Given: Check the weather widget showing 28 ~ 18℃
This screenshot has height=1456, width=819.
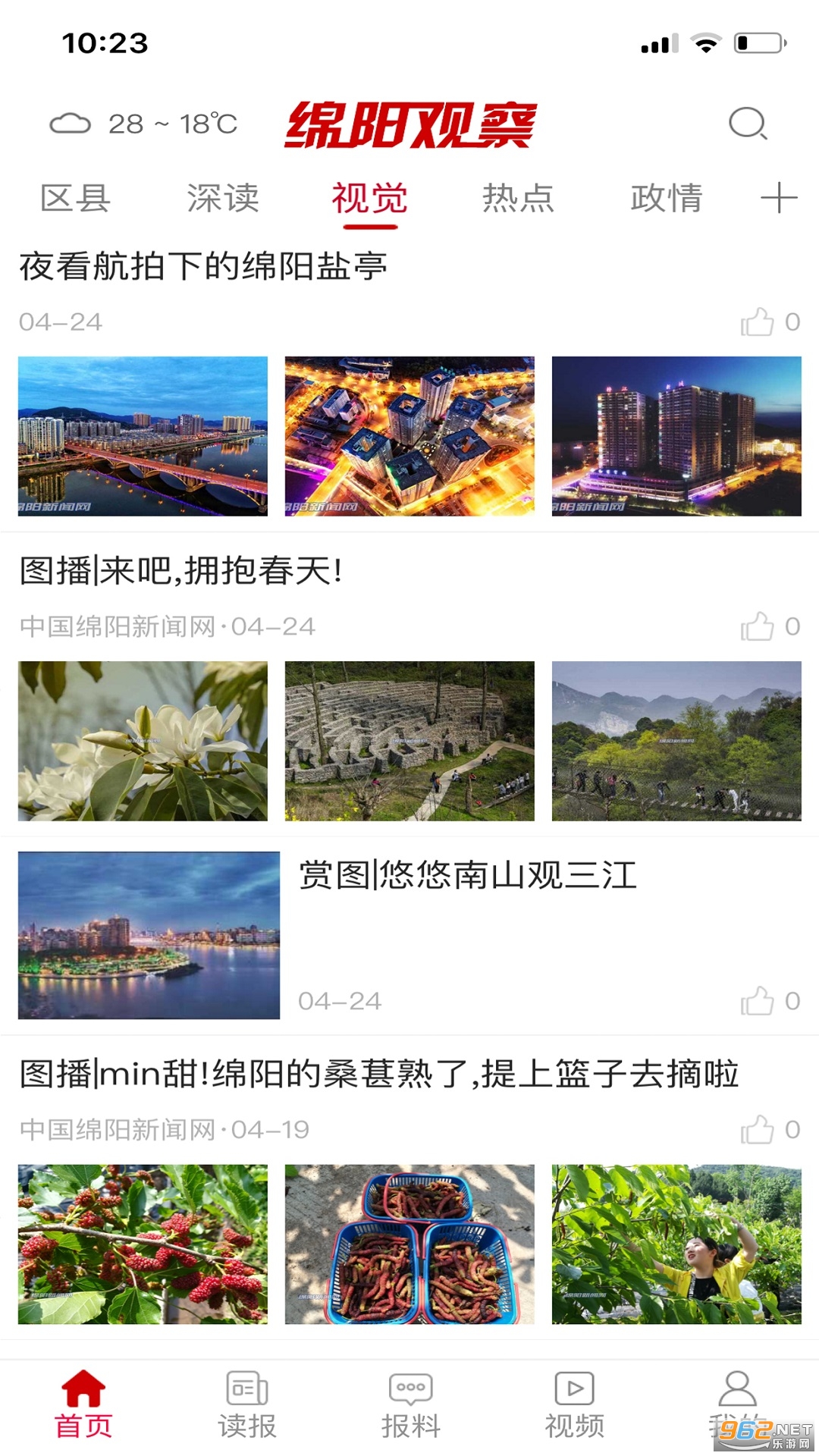Looking at the screenshot, I should [144, 124].
